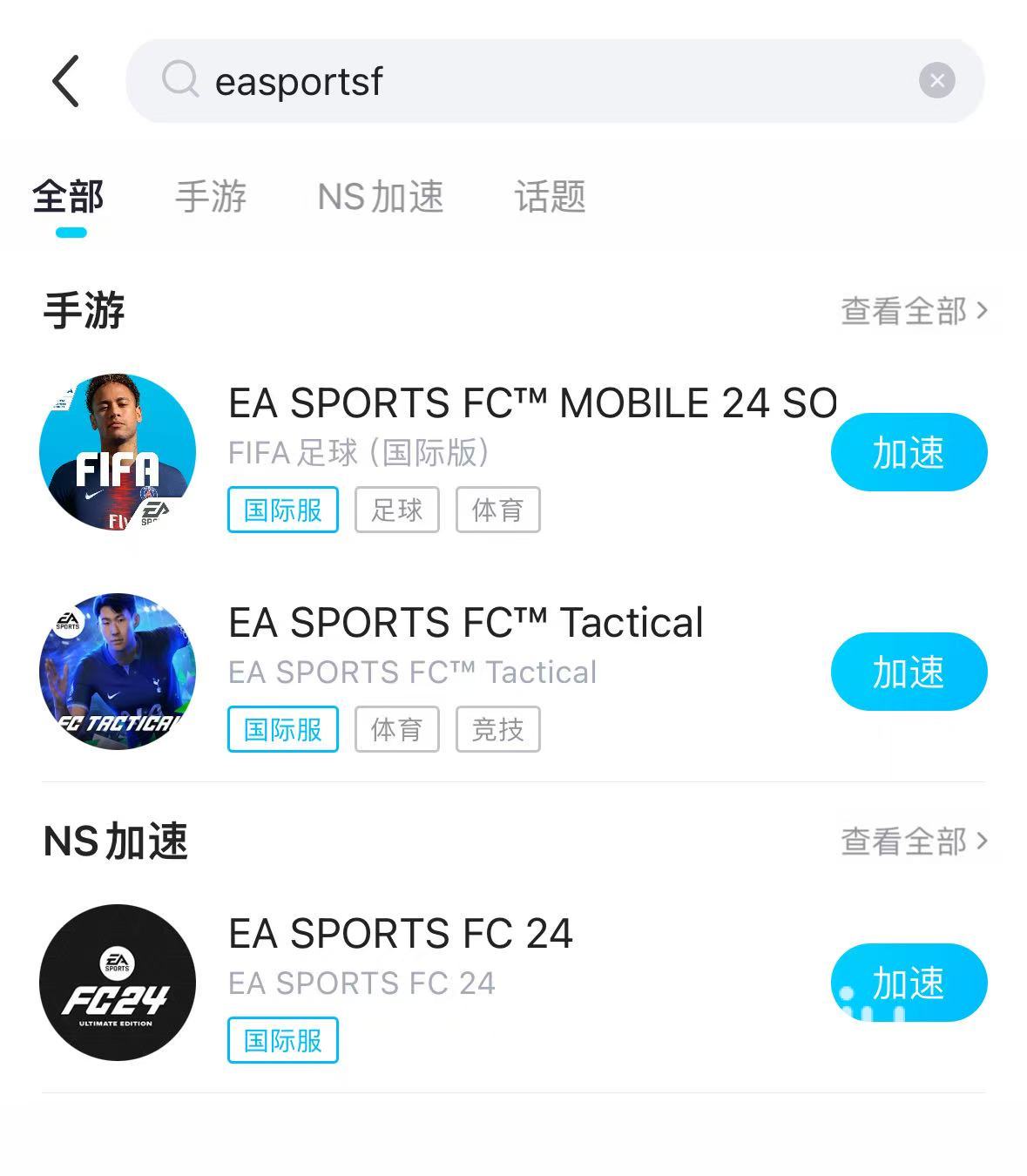Image resolution: width=1027 pixels, height=1176 pixels.
Task: Tap 加速 for EA SPORTS FC Tactical
Action: coord(909,672)
